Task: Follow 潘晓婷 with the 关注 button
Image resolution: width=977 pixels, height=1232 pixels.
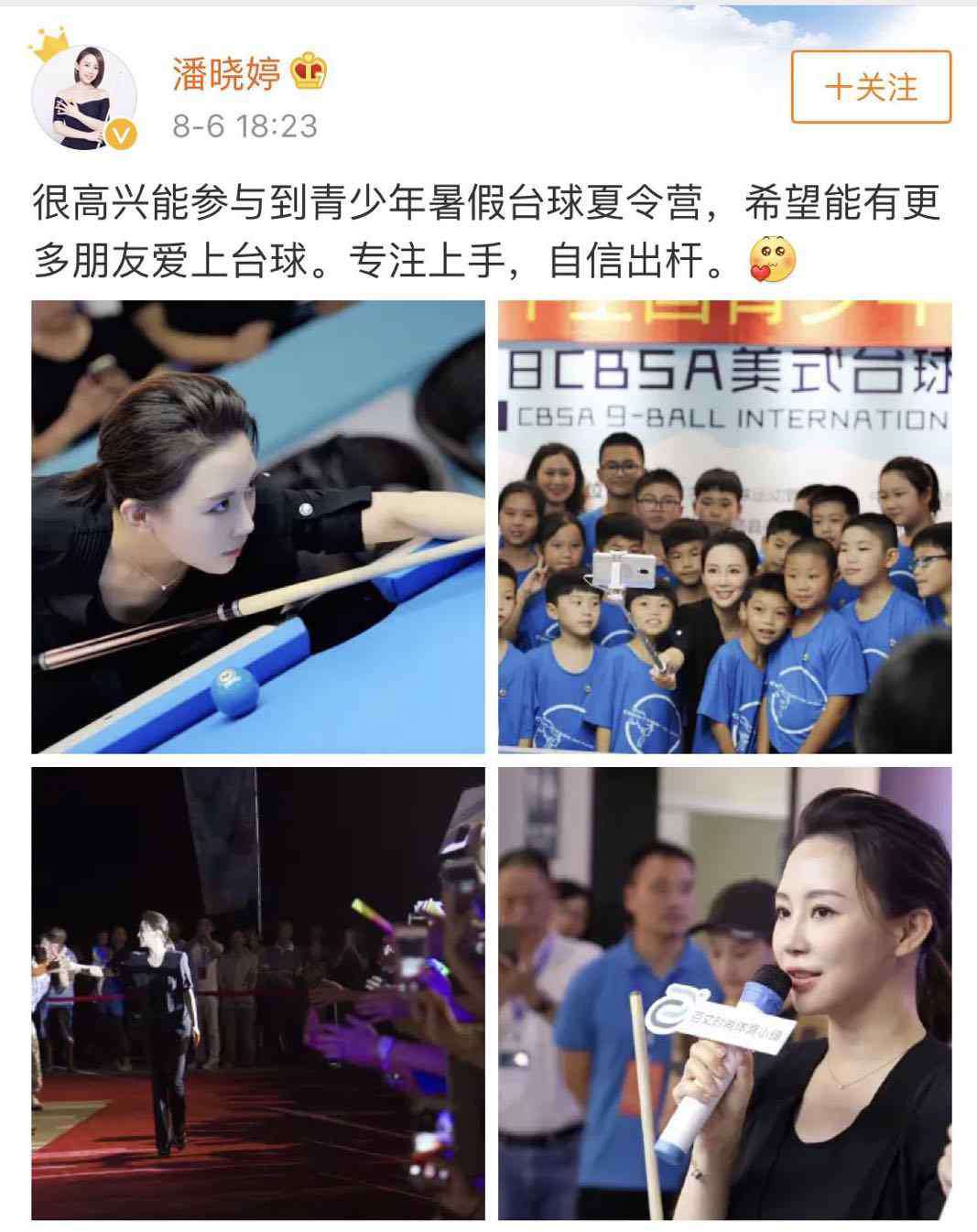Action: coord(871,88)
